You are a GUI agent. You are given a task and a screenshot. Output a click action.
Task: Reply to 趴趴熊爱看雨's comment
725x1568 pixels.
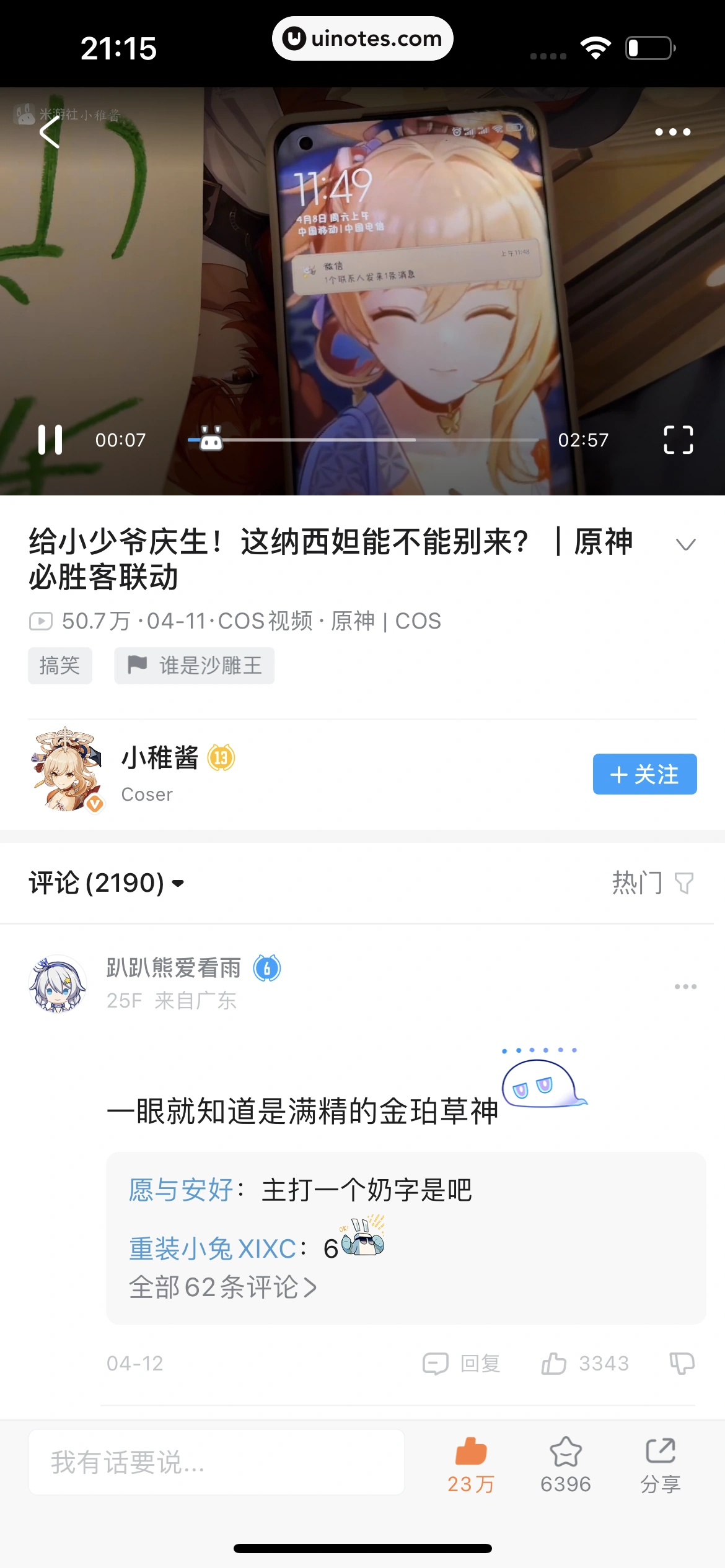pos(462,1363)
